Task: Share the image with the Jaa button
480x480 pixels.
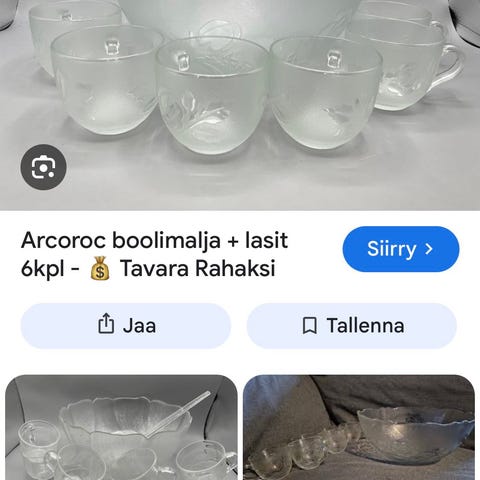Action: point(126,326)
